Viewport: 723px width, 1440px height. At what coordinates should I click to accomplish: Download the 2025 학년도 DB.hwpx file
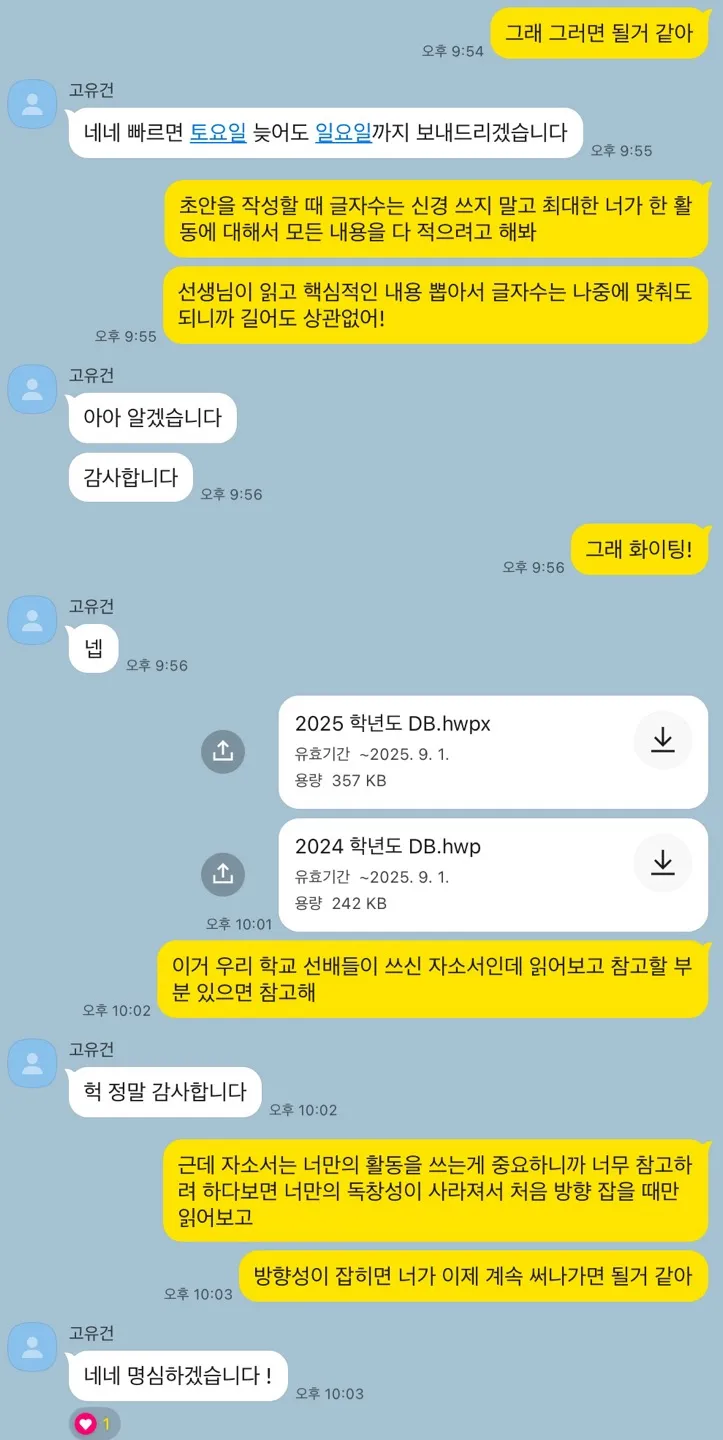[x=662, y=740]
